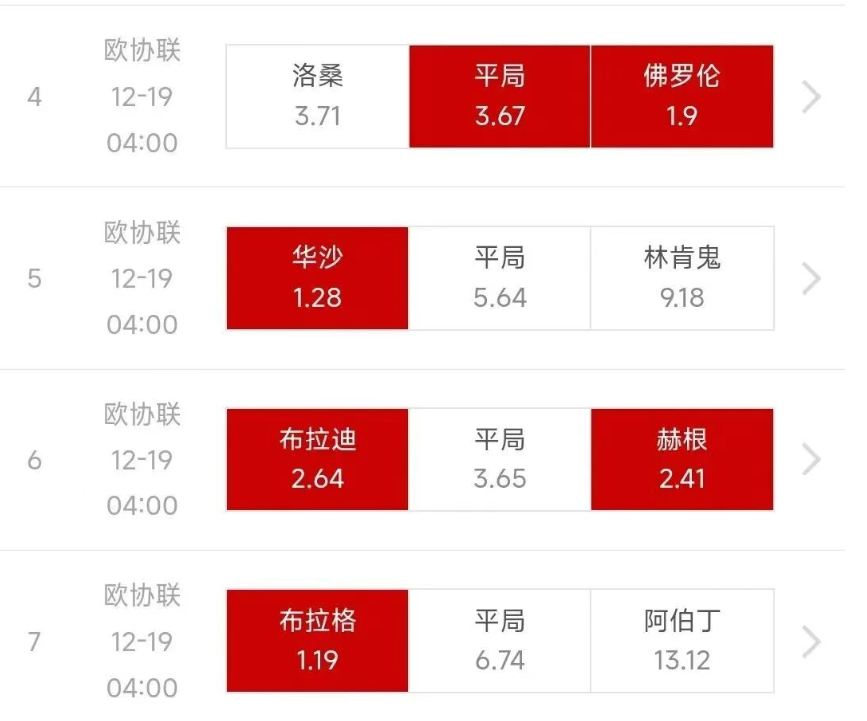867x721 pixels.
Task: Toggle 佛罗伦 win at 1.9
Action: pos(682,96)
